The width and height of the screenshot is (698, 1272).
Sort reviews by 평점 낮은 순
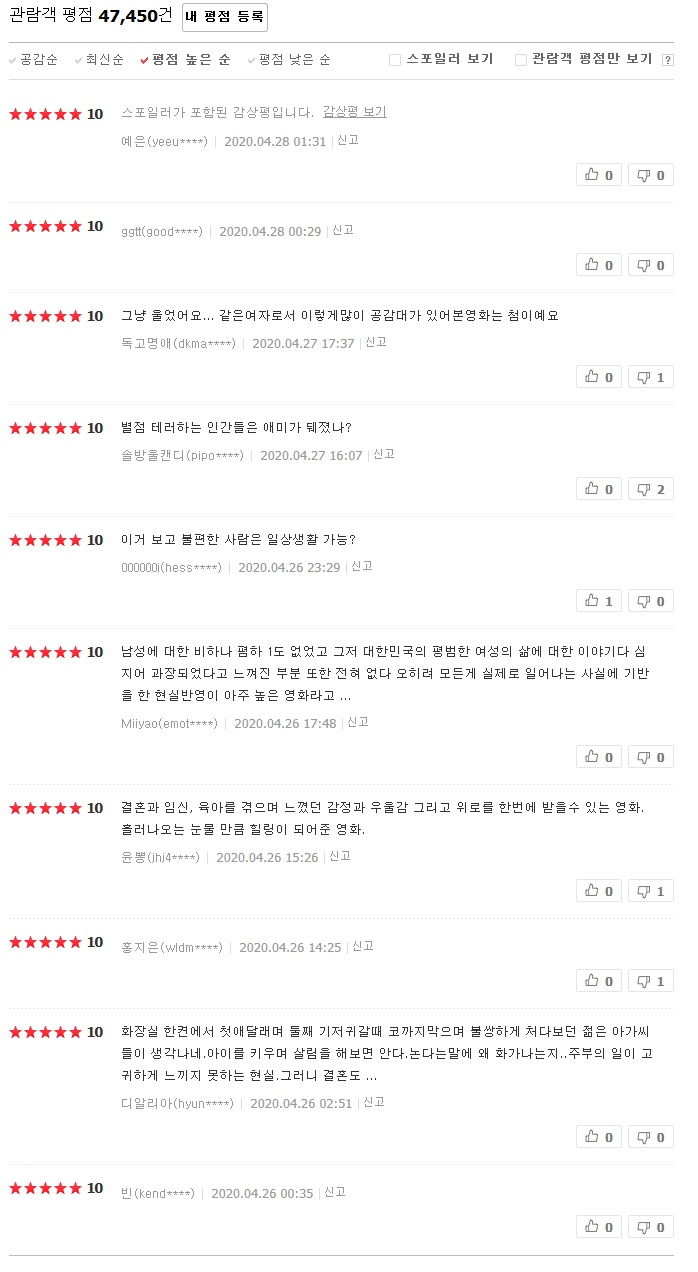[x=294, y=60]
